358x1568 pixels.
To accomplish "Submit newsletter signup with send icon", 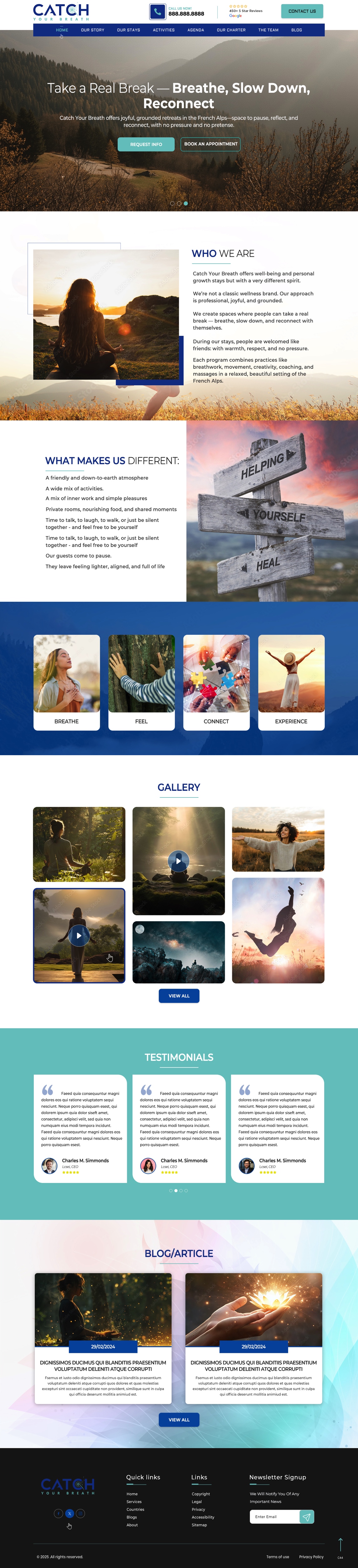I will (307, 1517).
